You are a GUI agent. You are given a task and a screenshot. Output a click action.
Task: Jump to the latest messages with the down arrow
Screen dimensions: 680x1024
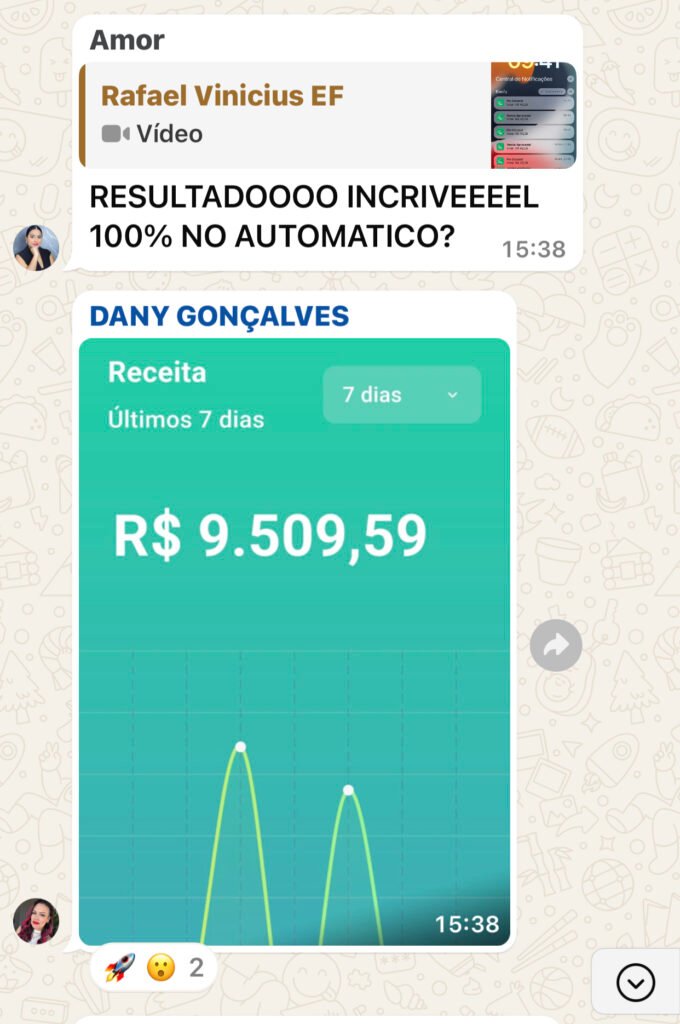(x=635, y=983)
